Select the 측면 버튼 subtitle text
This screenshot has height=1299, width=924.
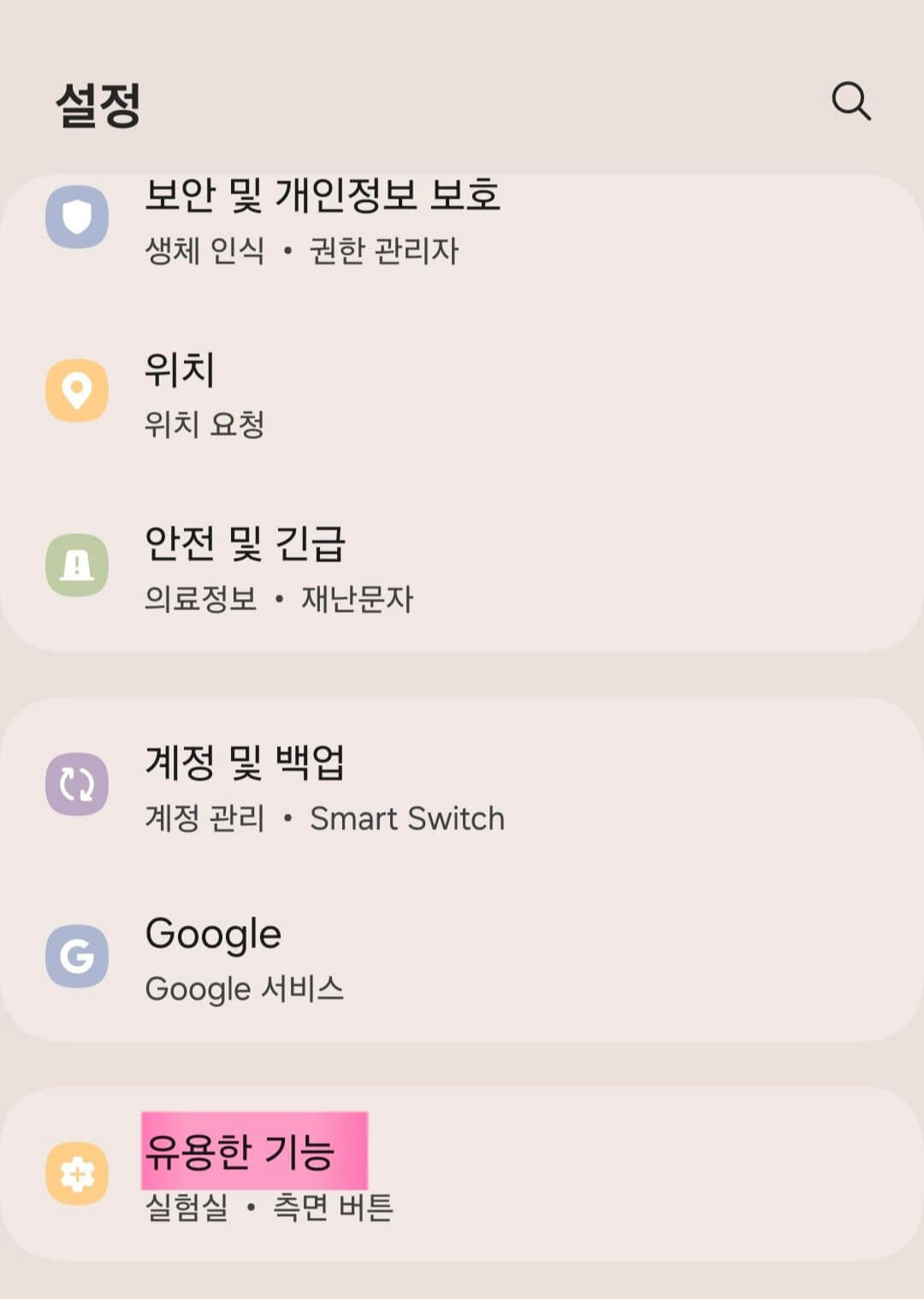(333, 1208)
